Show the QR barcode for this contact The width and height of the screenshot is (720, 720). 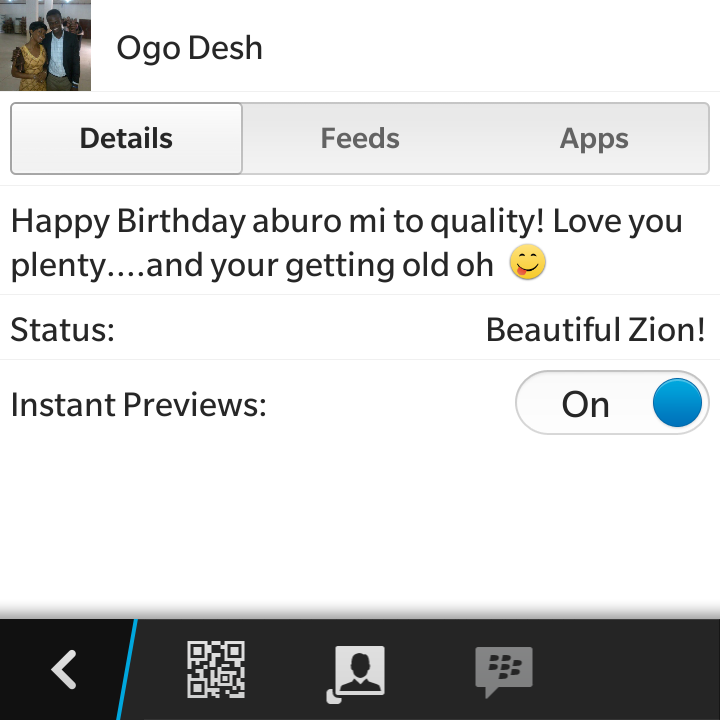click(x=216, y=669)
